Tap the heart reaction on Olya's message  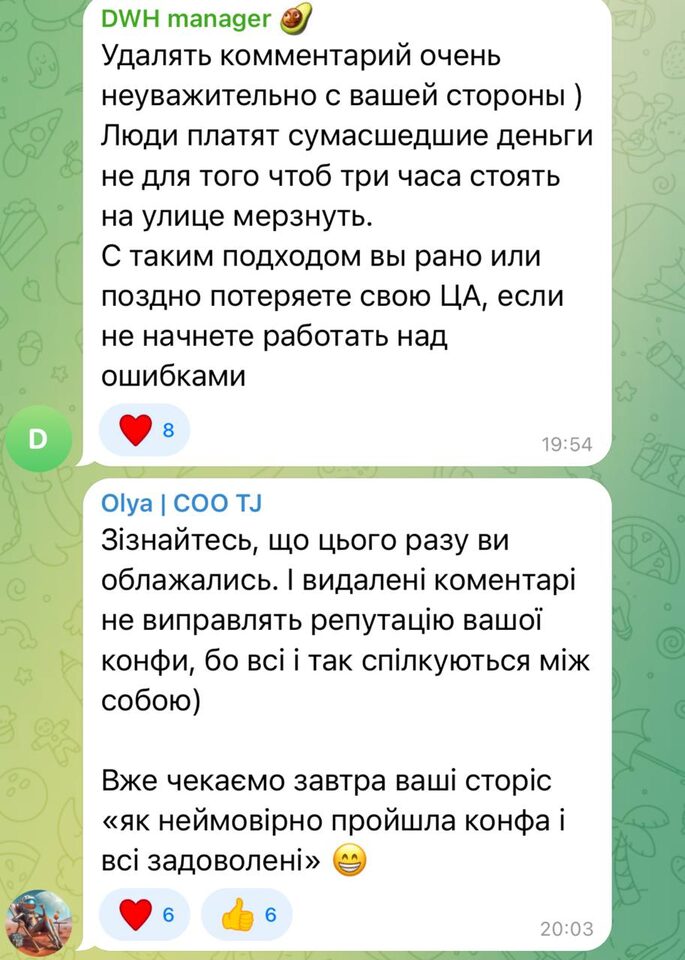click(x=145, y=915)
